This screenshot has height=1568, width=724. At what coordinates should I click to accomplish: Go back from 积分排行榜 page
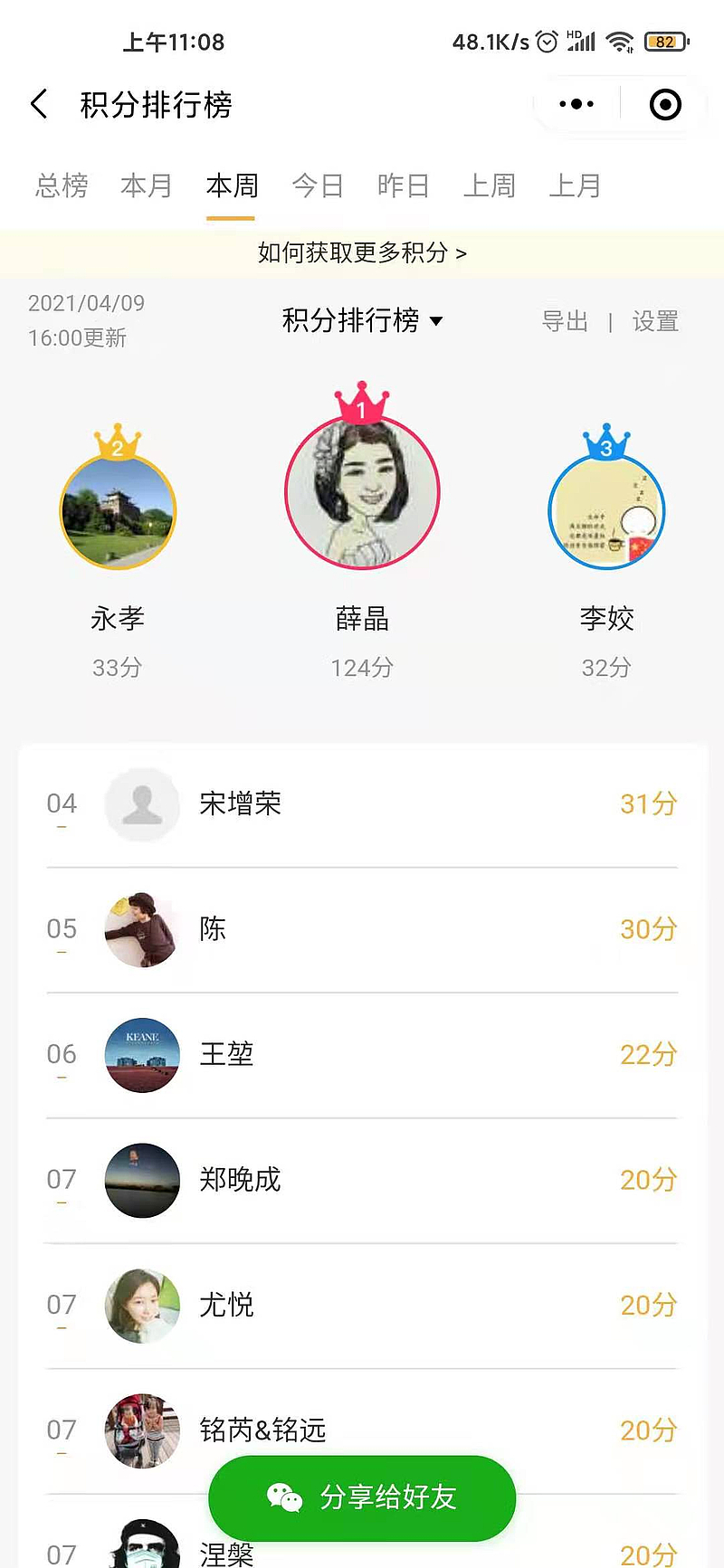pos(39,105)
